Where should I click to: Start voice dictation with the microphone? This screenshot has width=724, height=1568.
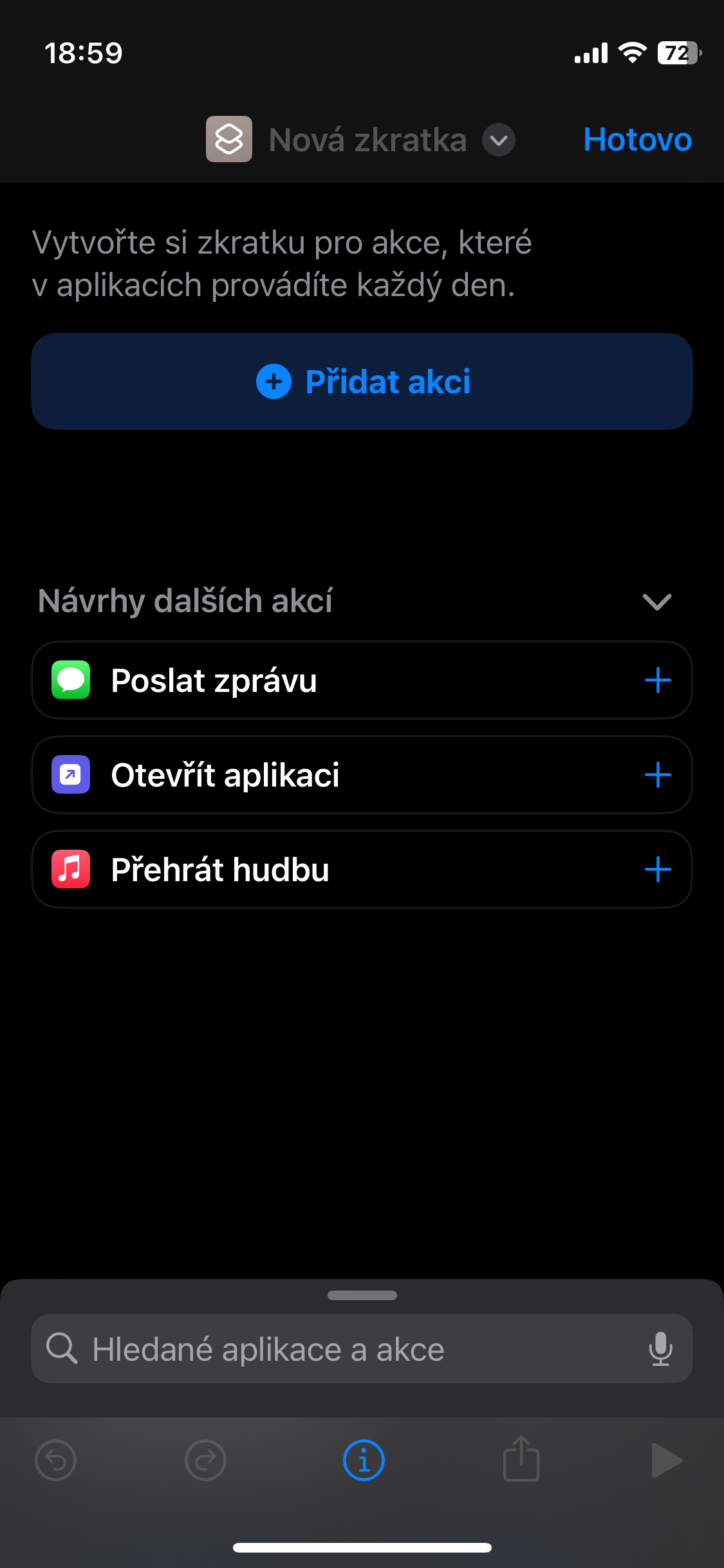(x=660, y=1349)
